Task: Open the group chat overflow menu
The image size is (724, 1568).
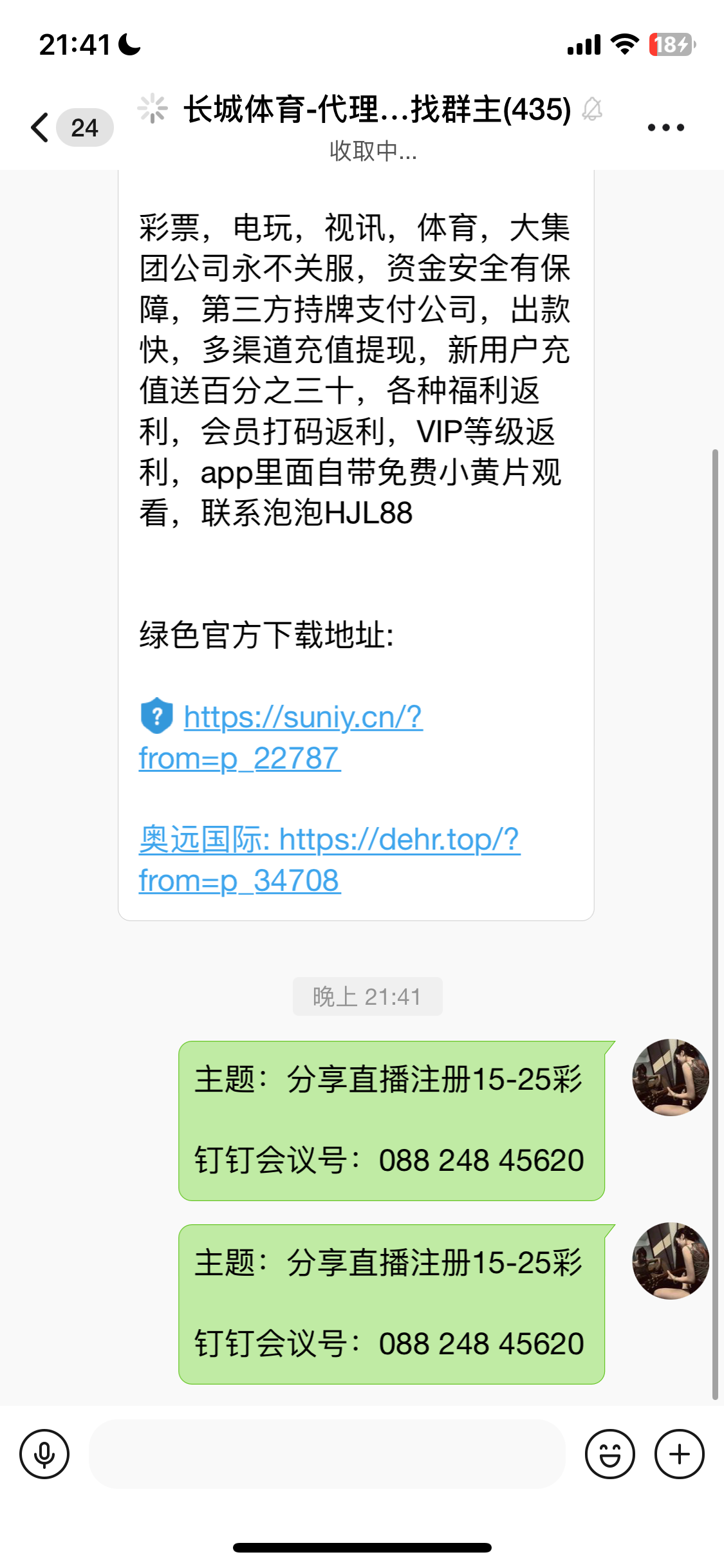Action: coord(665,127)
